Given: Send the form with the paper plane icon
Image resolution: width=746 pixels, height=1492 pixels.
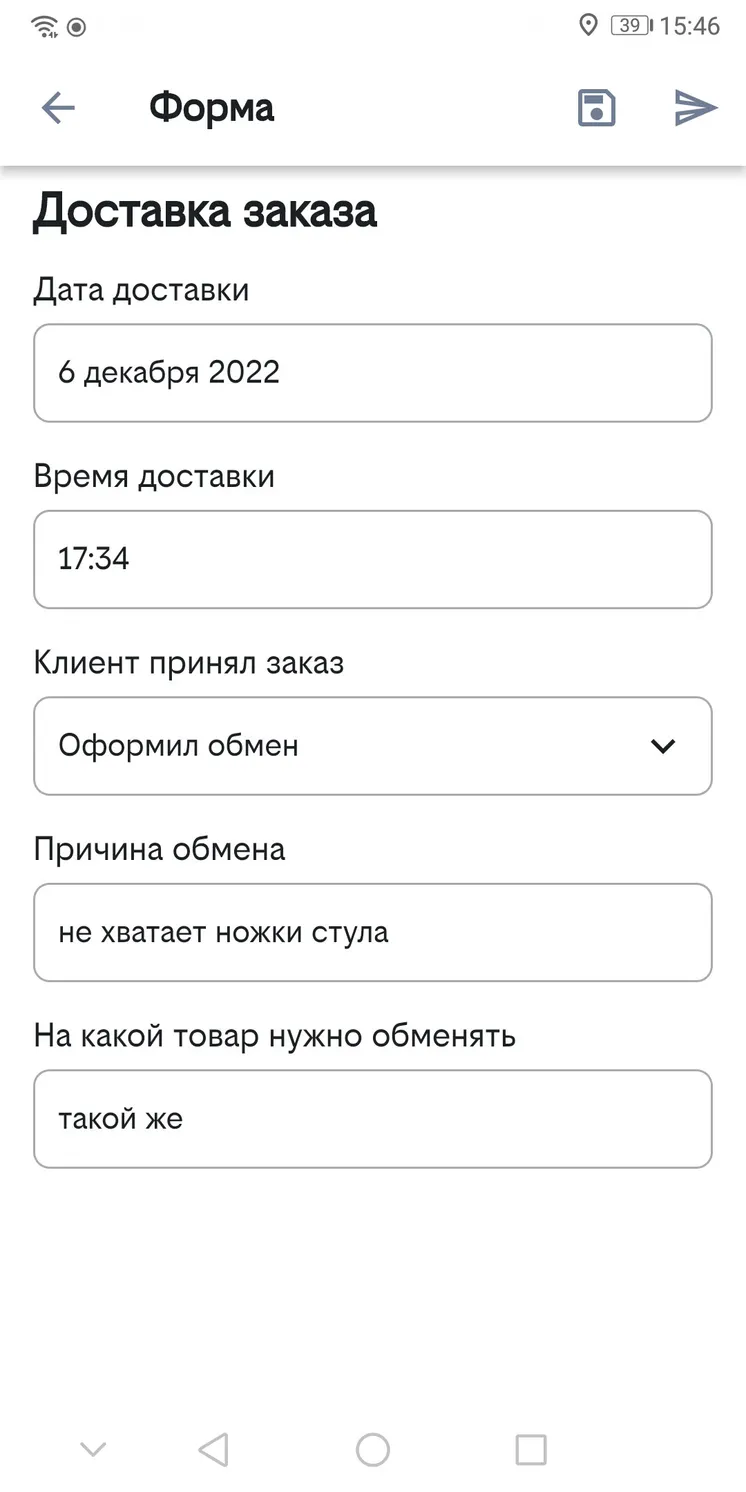Looking at the screenshot, I should click(695, 108).
